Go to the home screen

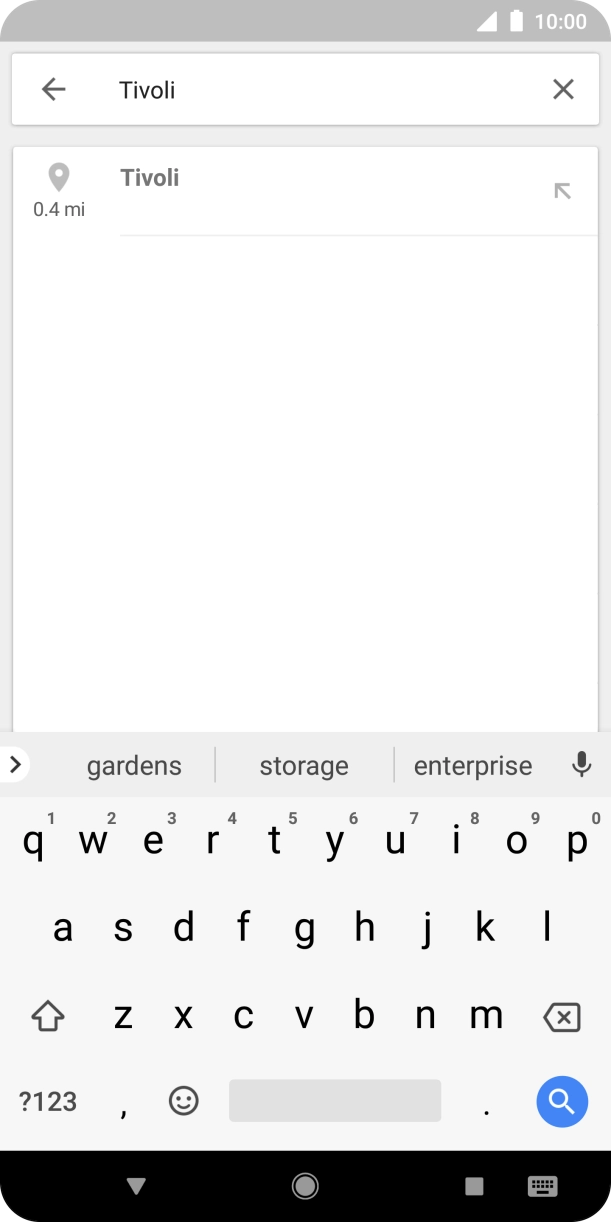click(305, 1186)
